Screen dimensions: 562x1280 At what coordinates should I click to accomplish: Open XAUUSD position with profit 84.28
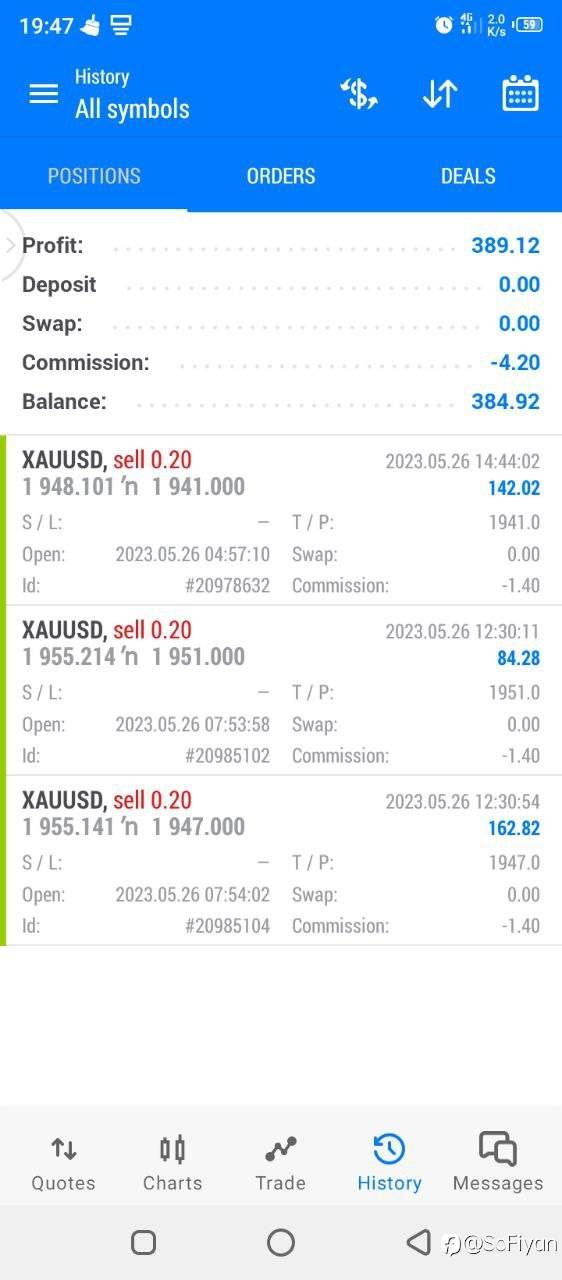click(281, 690)
